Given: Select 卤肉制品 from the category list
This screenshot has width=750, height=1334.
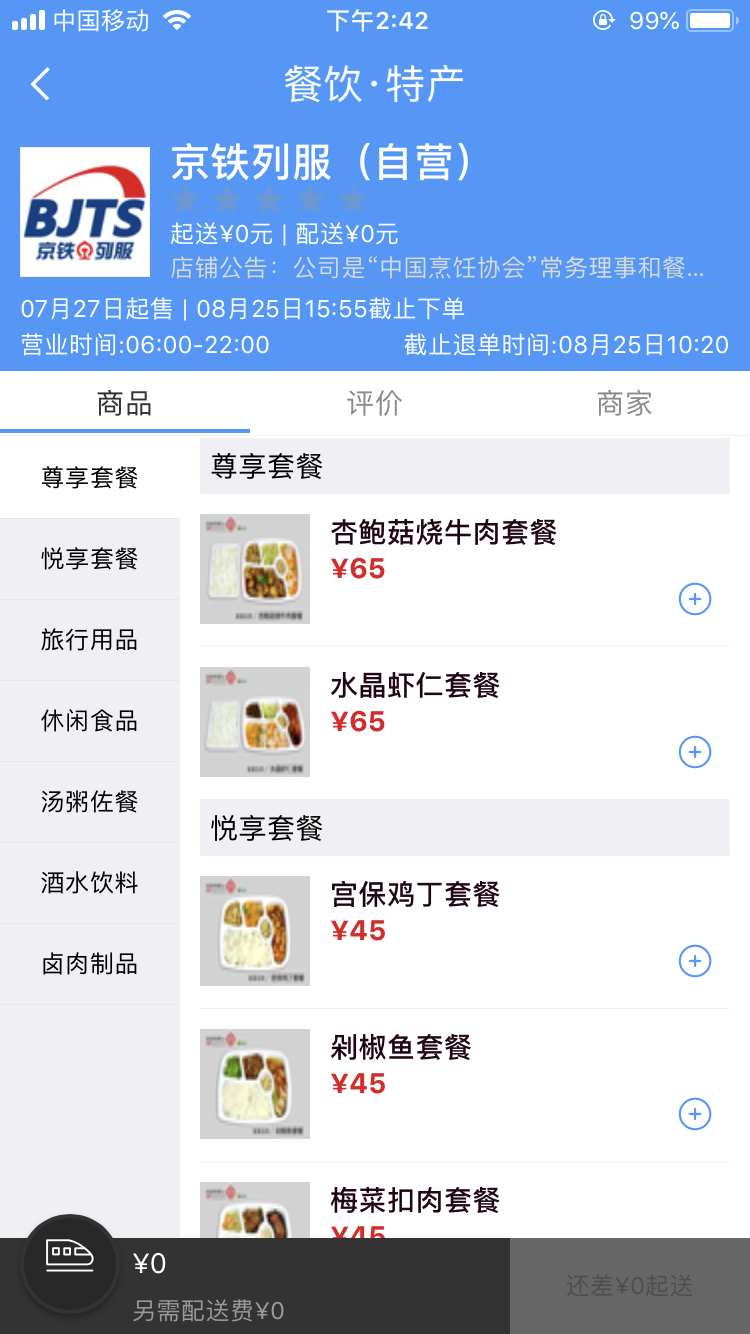Looking at the screenshot, I should click(x=88, y=964).
